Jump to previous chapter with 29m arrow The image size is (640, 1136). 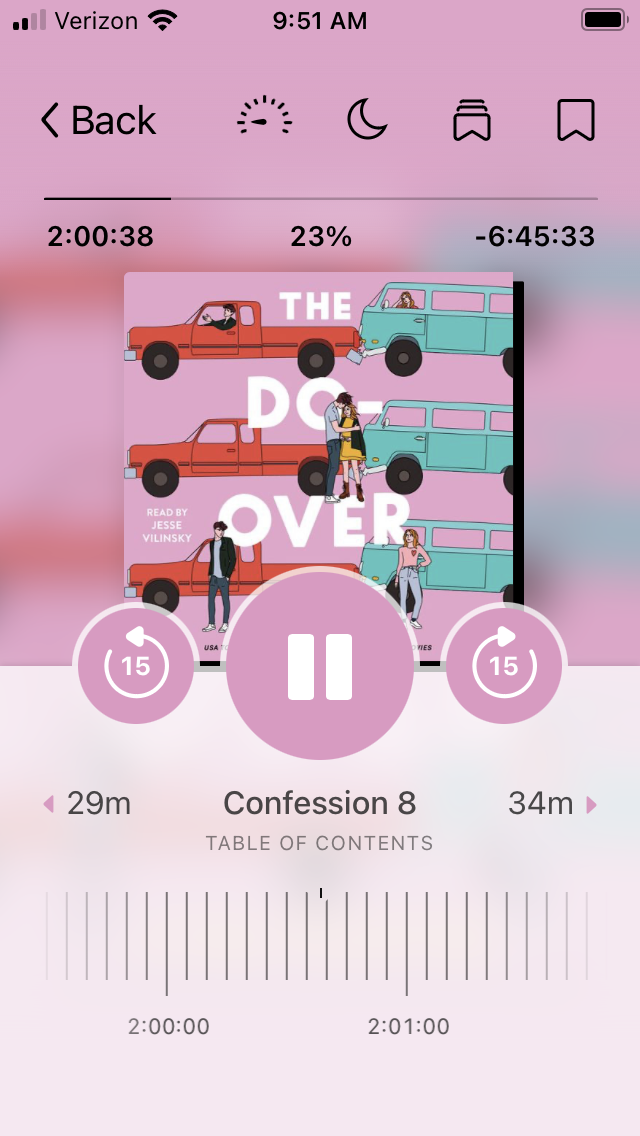87,803
